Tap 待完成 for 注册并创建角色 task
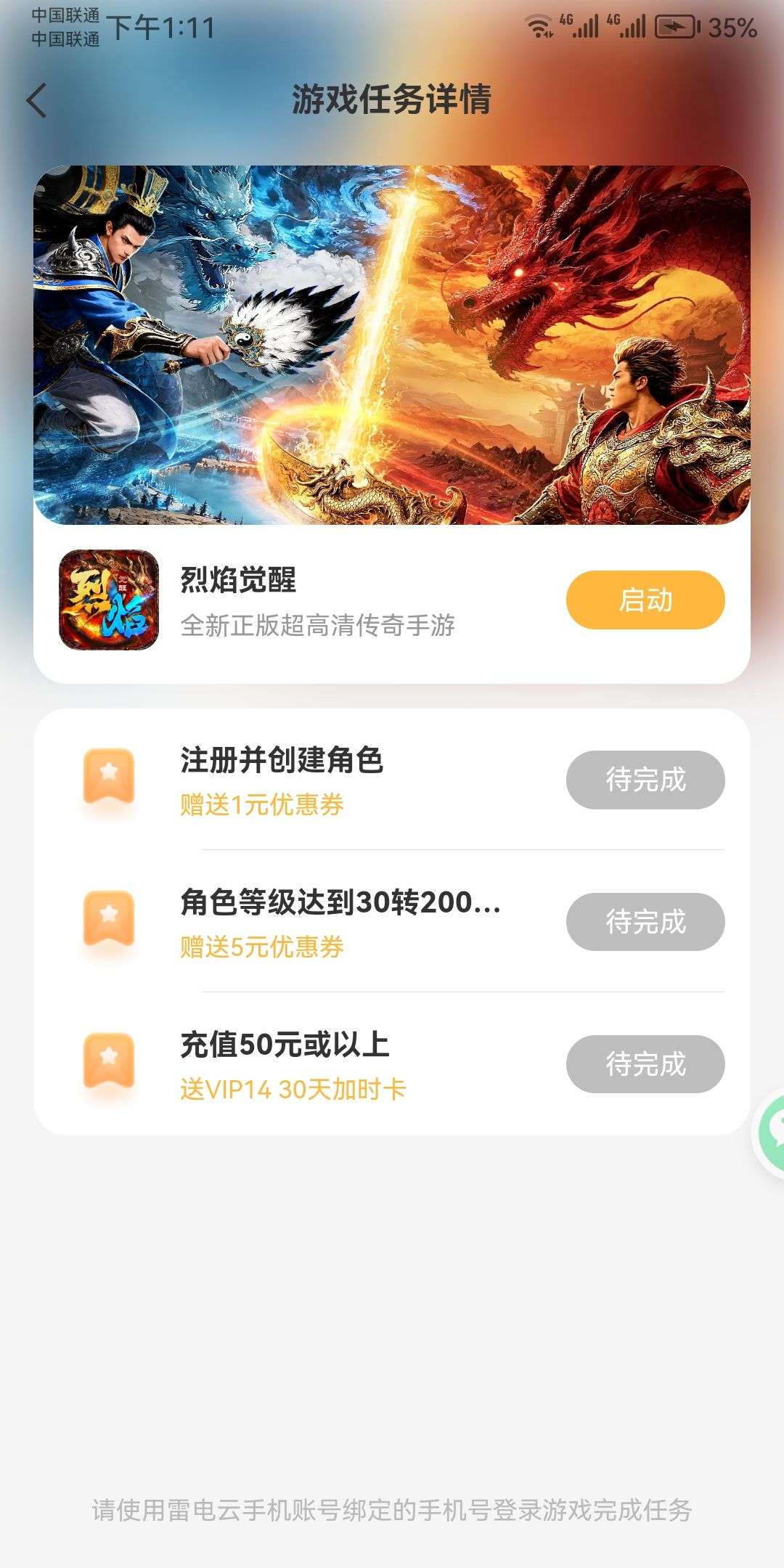This screenshot has height=1568, width=784. pyautogui.click(x=645, y=780)
